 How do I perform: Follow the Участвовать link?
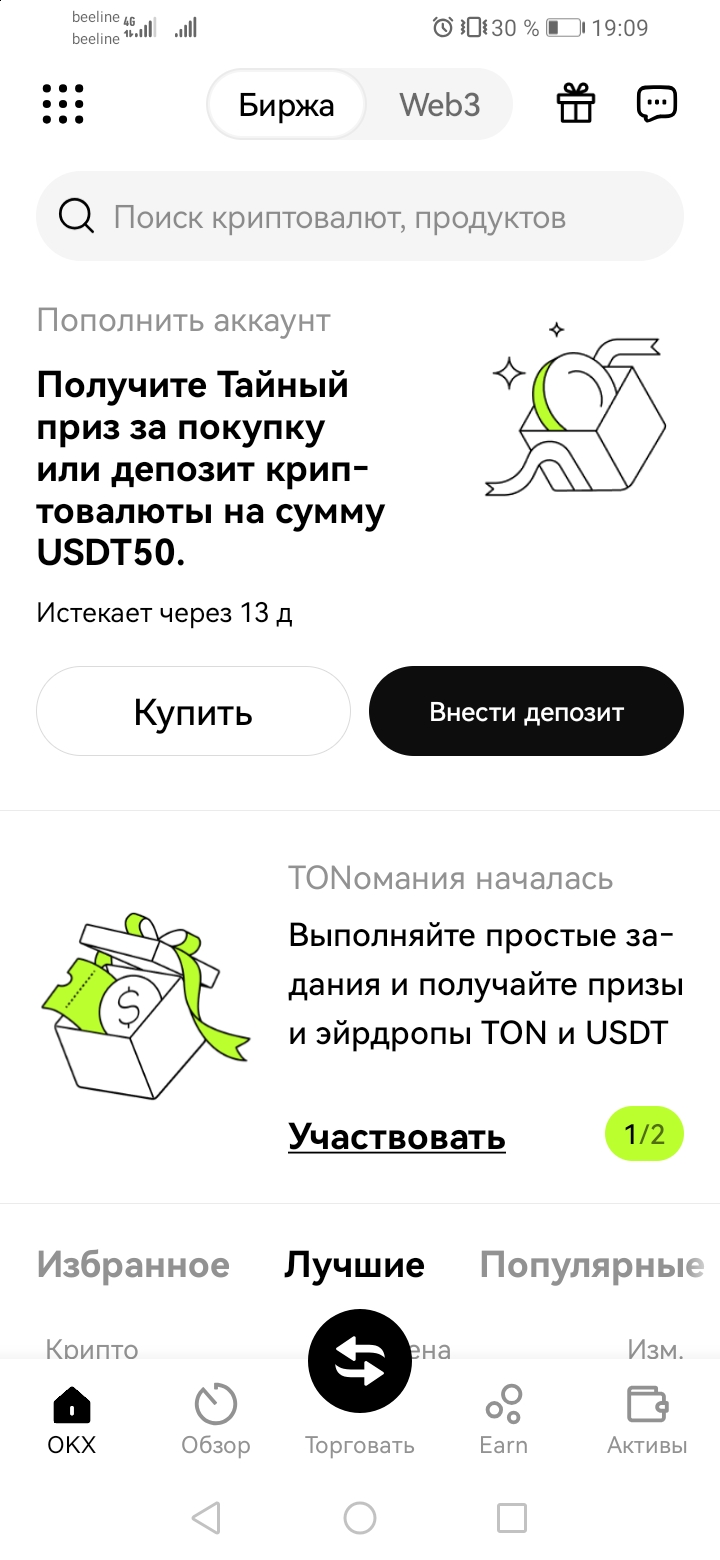396,1136
